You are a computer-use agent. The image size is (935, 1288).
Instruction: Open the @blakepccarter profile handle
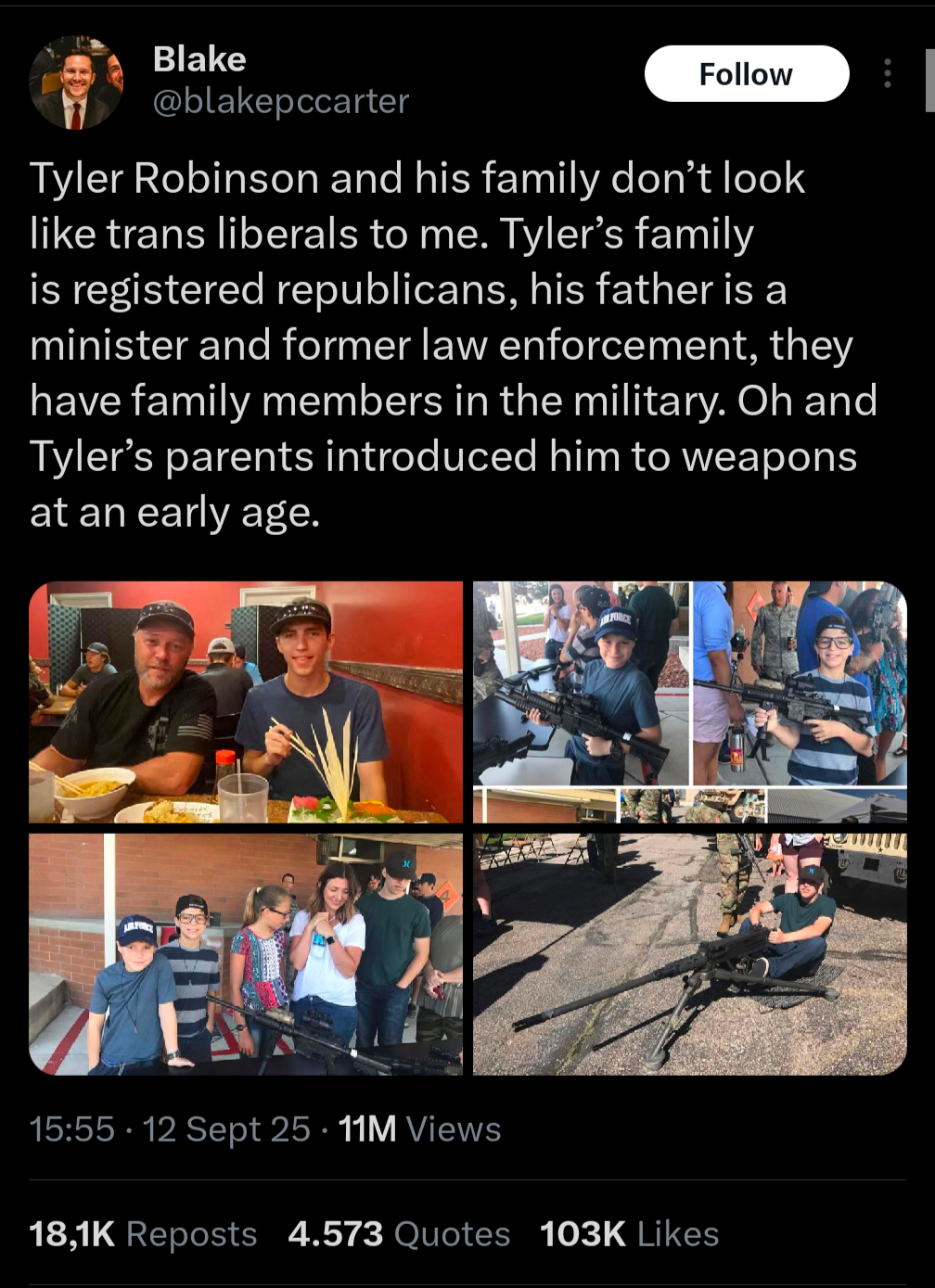[x=280, y=101]
